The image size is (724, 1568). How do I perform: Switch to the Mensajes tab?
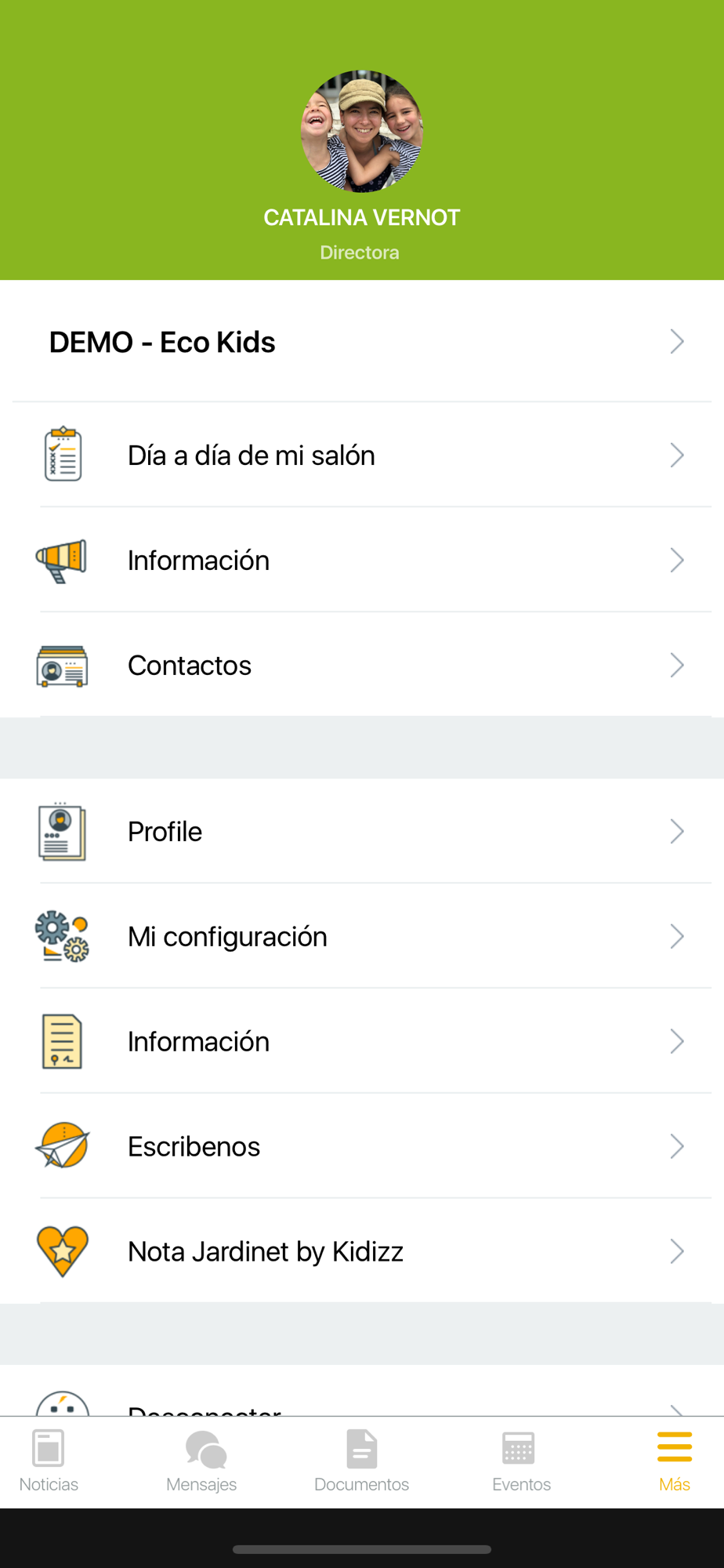pos(202,1462)
